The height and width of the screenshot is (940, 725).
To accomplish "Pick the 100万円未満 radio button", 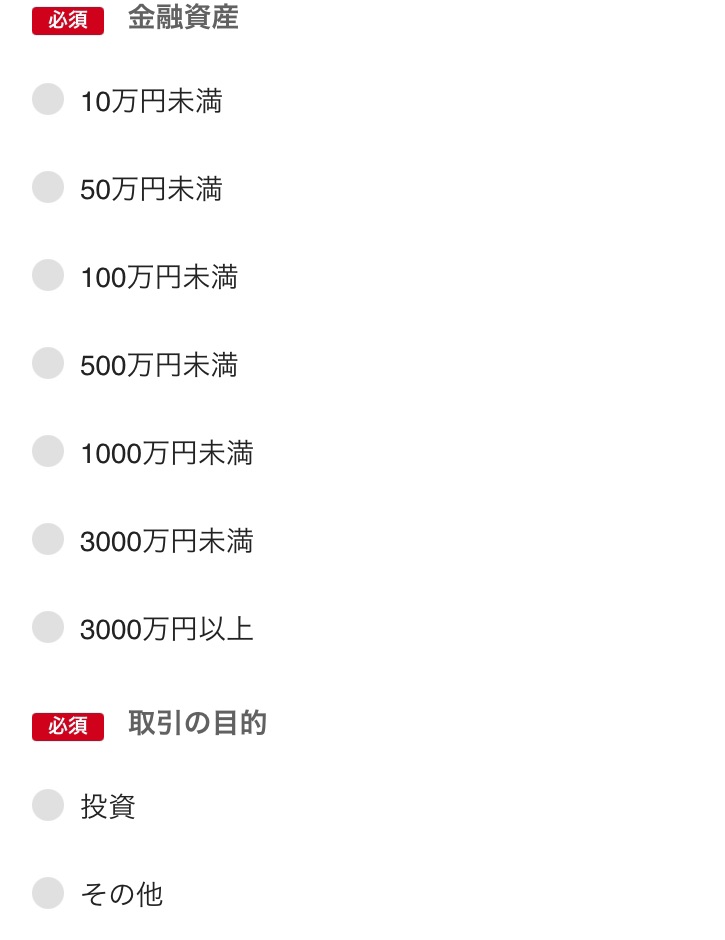I will click(48, 276).
